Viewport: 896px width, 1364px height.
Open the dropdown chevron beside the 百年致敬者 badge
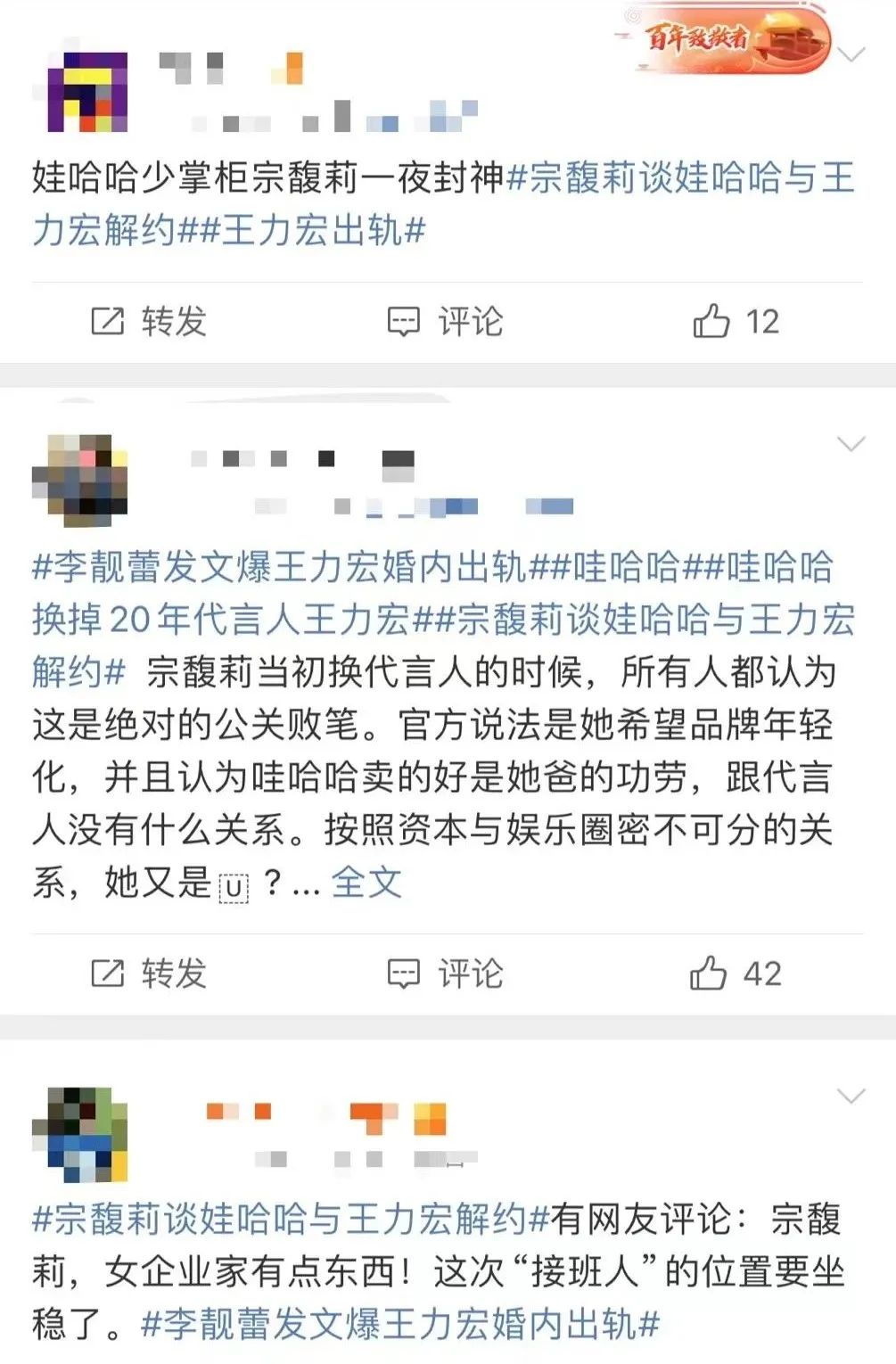pos(852,55)
